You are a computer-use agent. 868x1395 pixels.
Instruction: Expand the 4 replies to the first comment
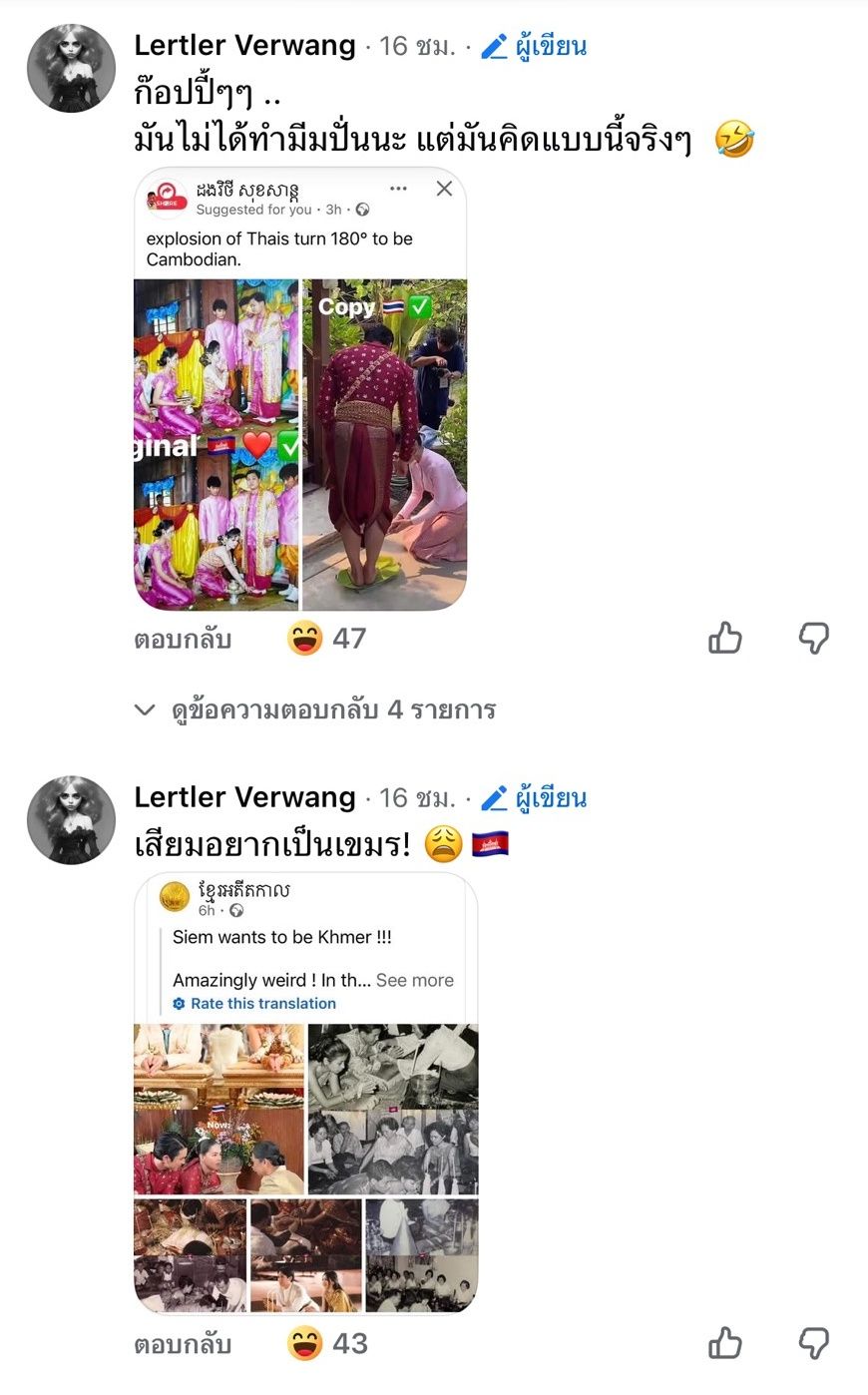pyautogui.click(x=317, y=710)
